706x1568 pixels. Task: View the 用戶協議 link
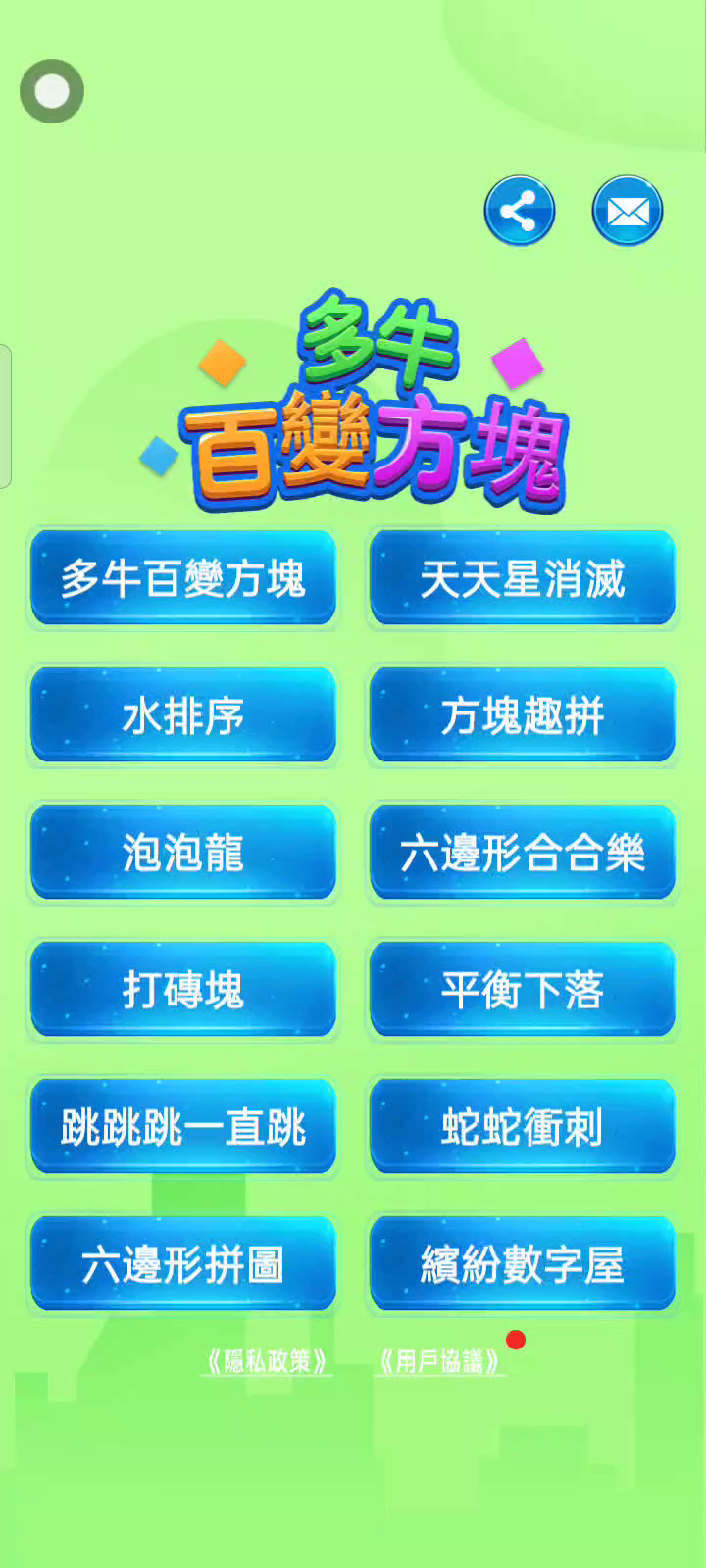point(440,1361)
